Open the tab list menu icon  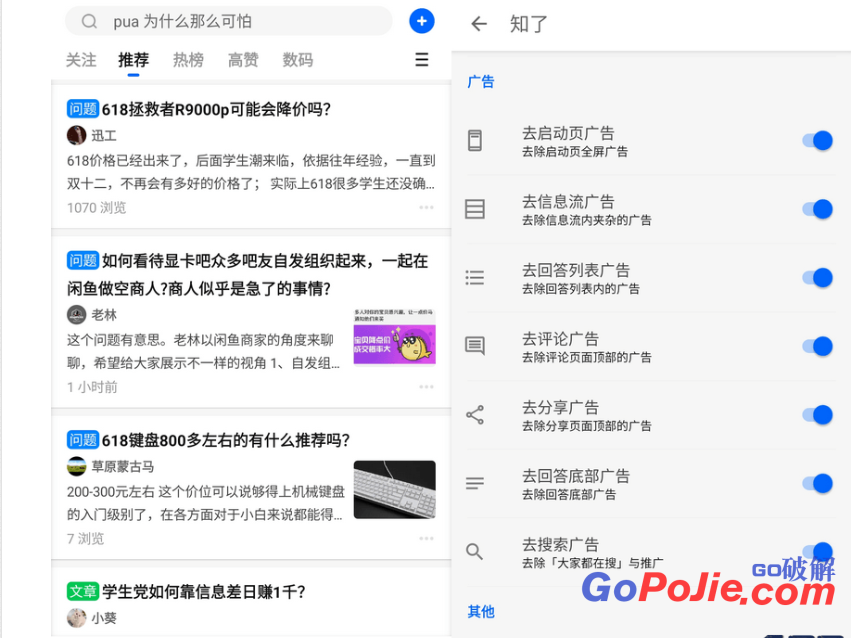(x=422, y=60)
